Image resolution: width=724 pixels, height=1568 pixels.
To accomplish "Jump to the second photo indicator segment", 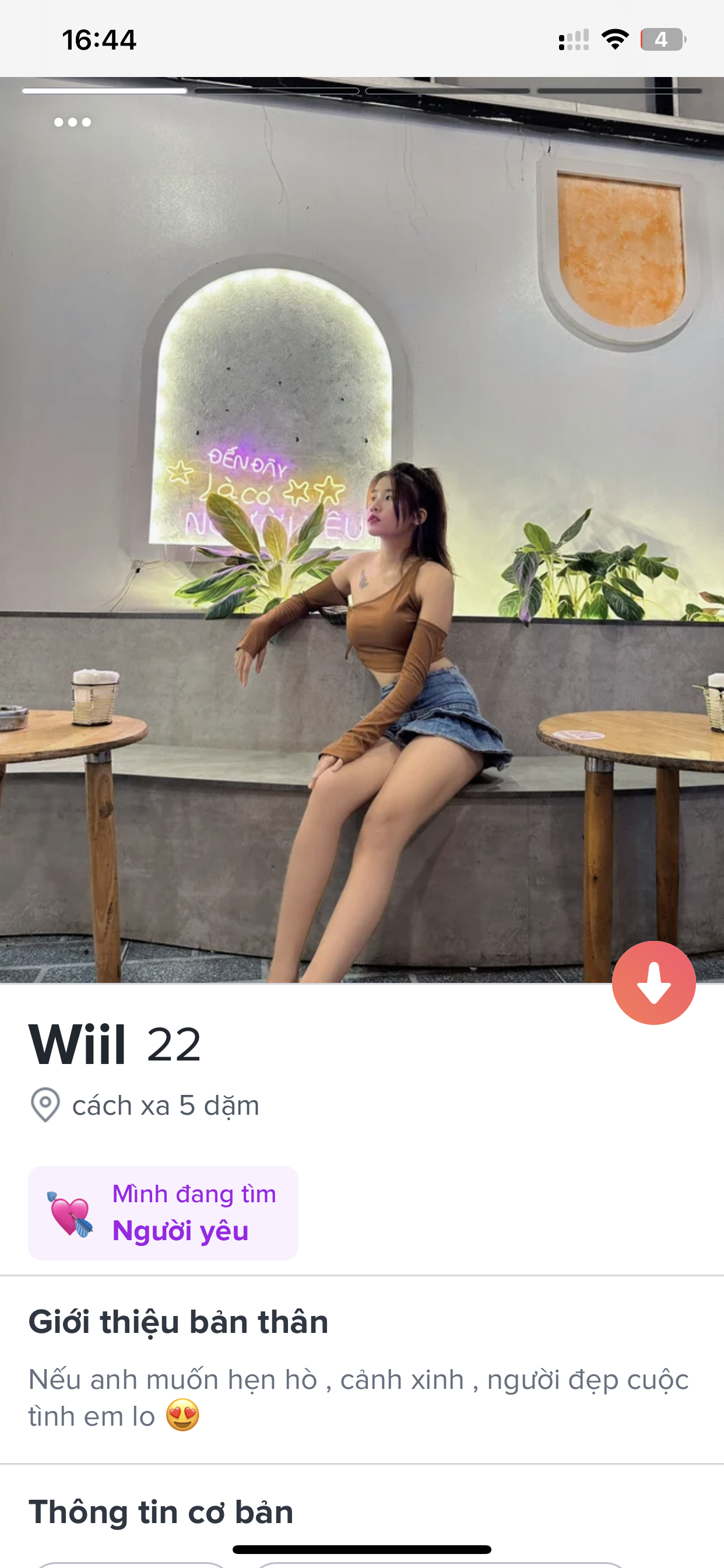I will tap(276, 92).
